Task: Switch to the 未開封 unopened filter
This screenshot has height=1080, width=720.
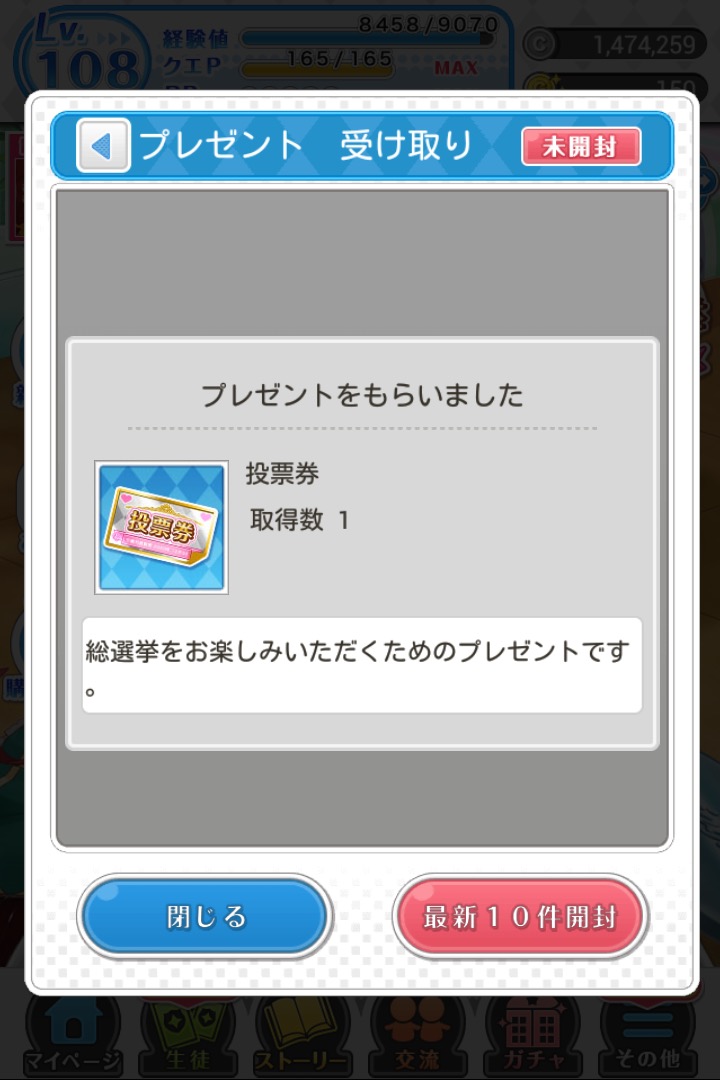Action: [x=580, y=147]
